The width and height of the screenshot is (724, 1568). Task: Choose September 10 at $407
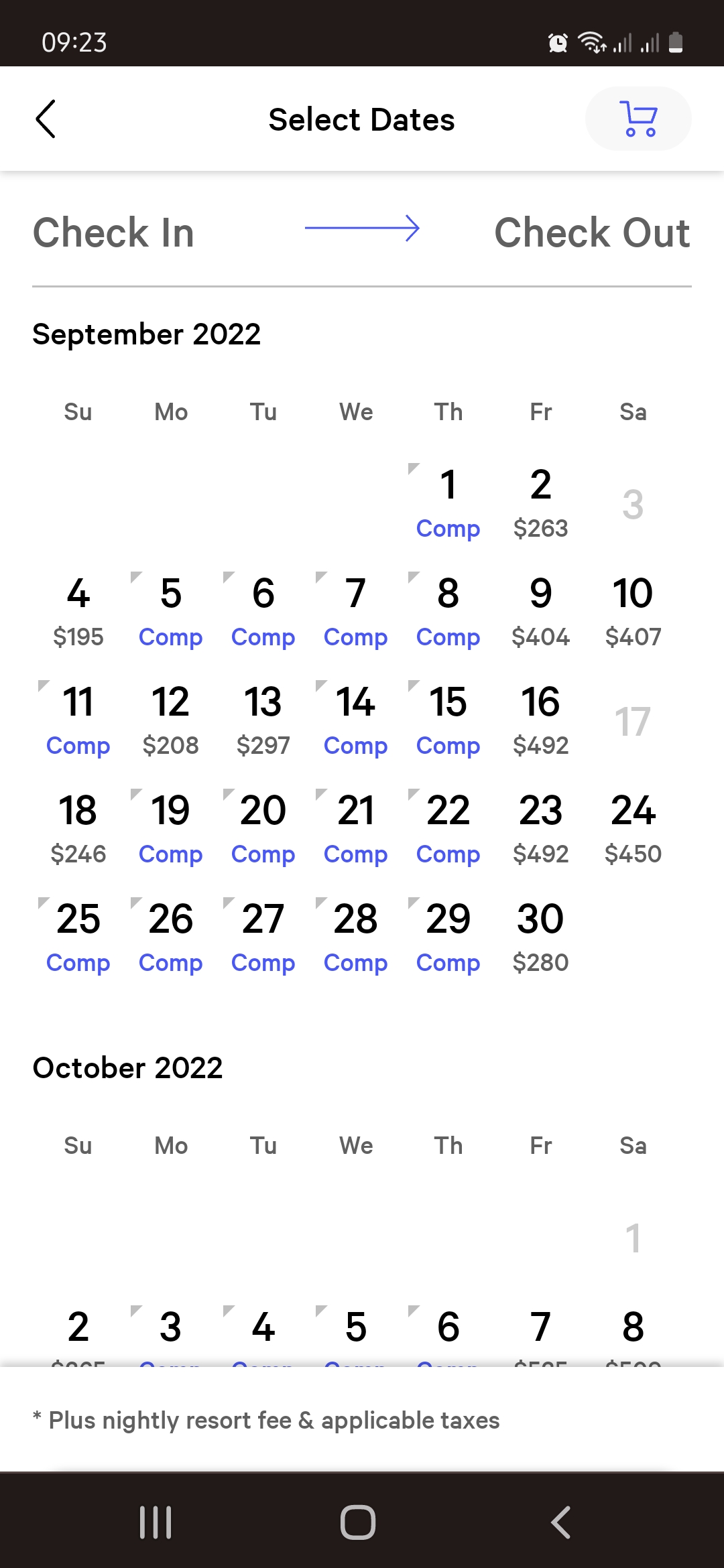pos(633,611)
